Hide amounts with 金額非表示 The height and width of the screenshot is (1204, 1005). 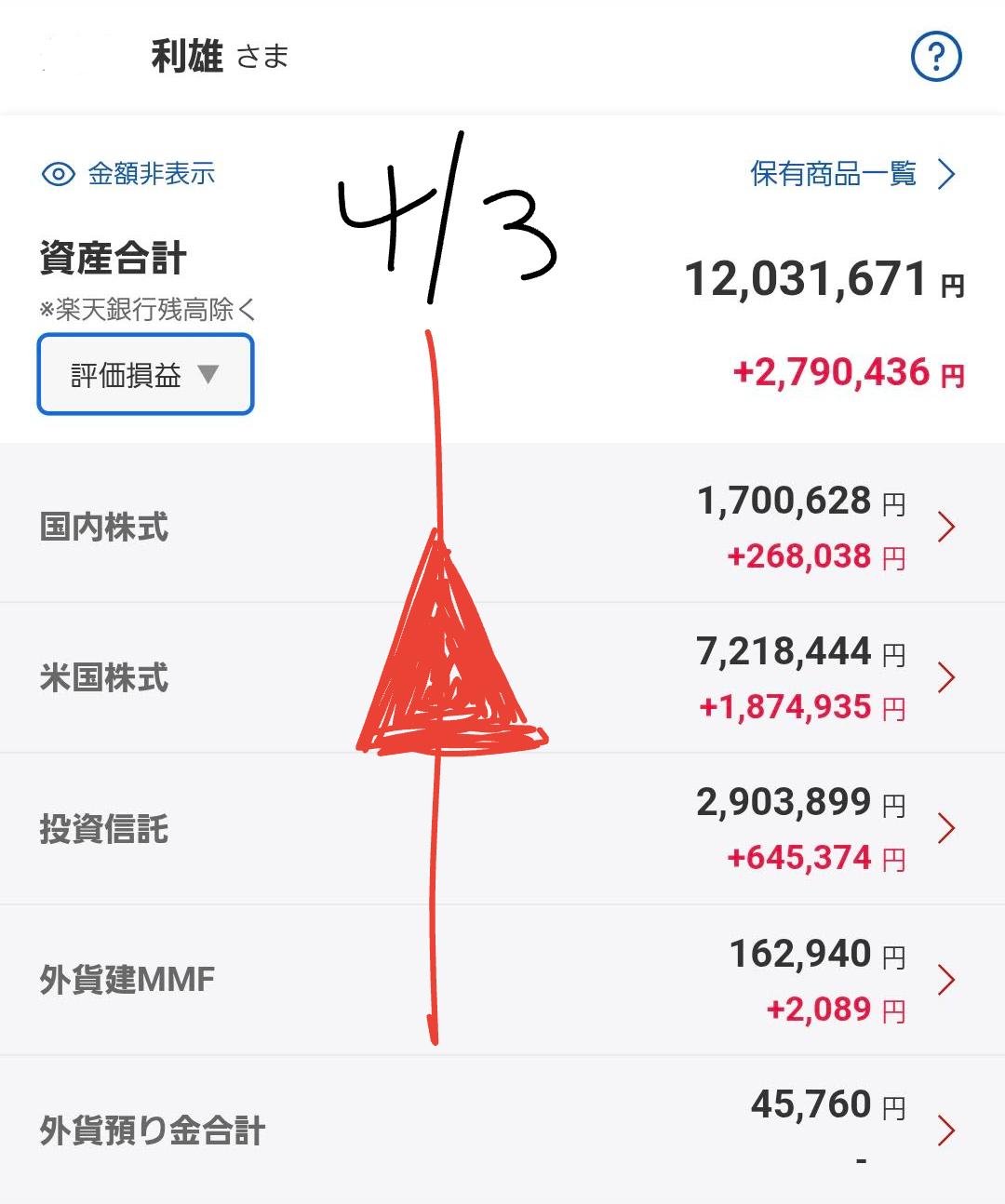coord(129,174)
